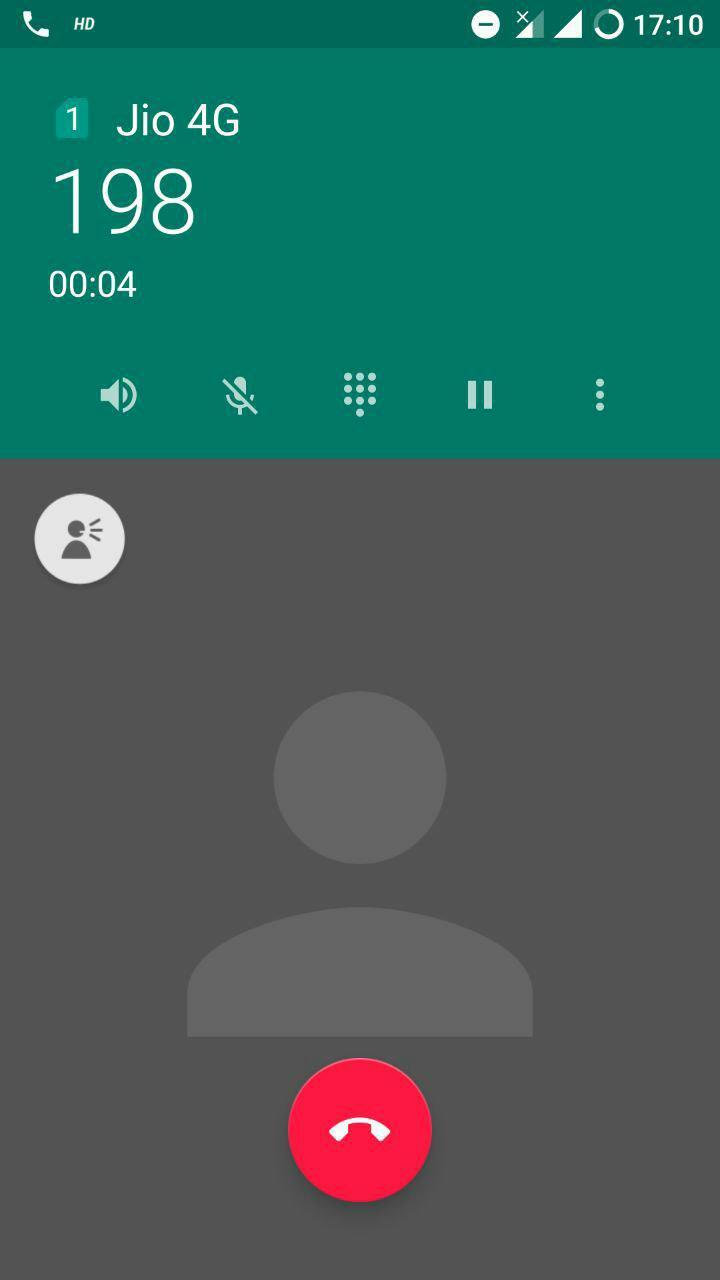Turn on the speakerphone
The height and width of the screenshot is (1280, 720).
click(119, 395)
